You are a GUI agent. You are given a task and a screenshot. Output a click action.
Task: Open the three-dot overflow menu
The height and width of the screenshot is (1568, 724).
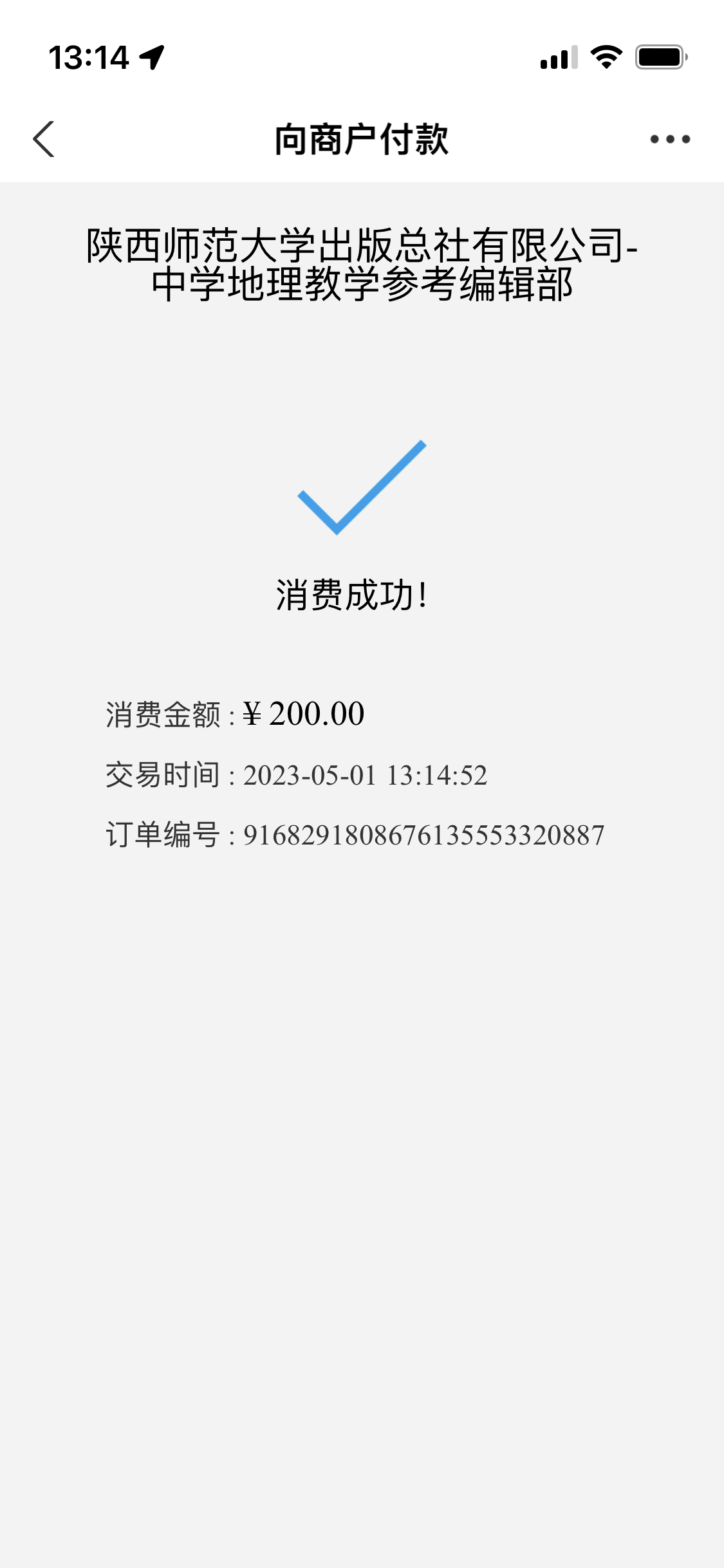(669, 139)
